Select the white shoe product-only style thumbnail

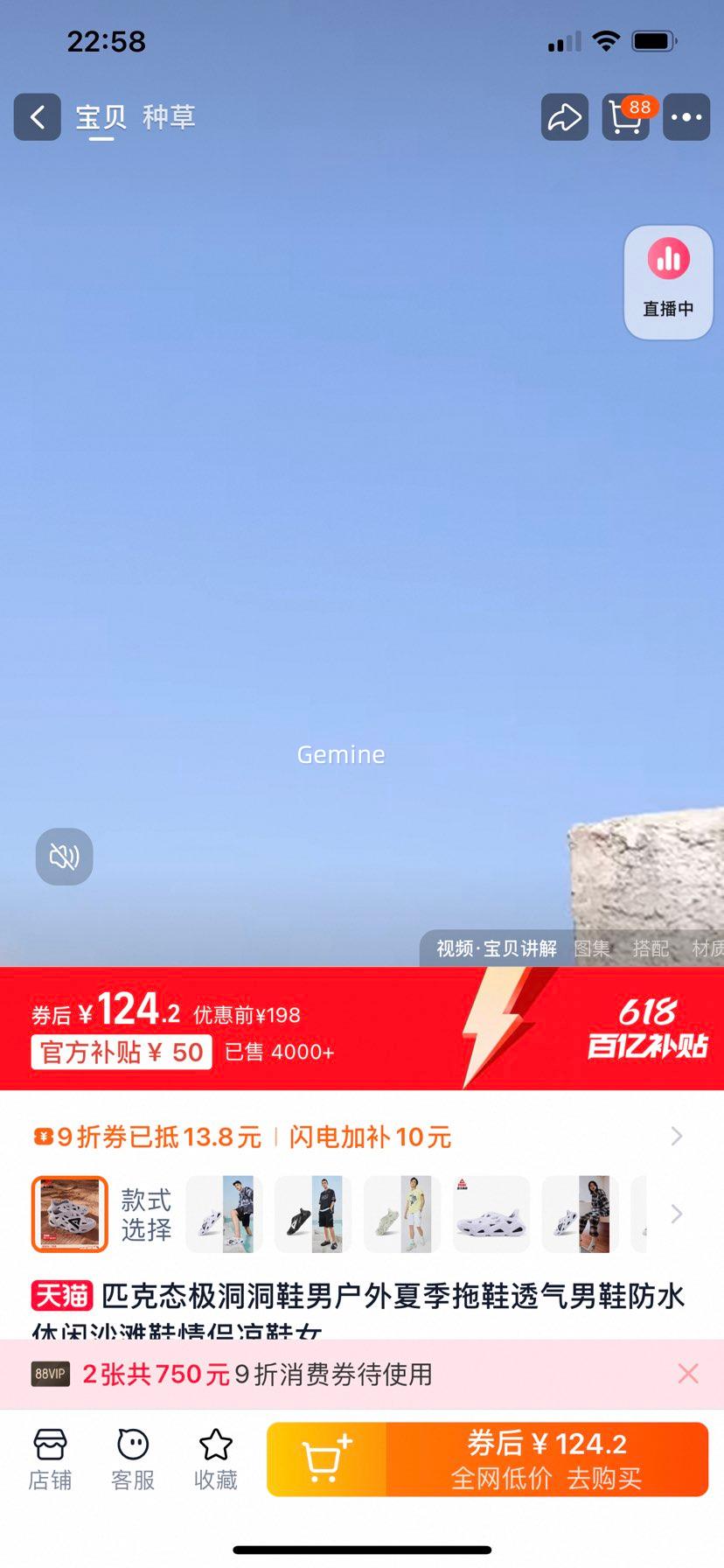(x=491, y=1214)
